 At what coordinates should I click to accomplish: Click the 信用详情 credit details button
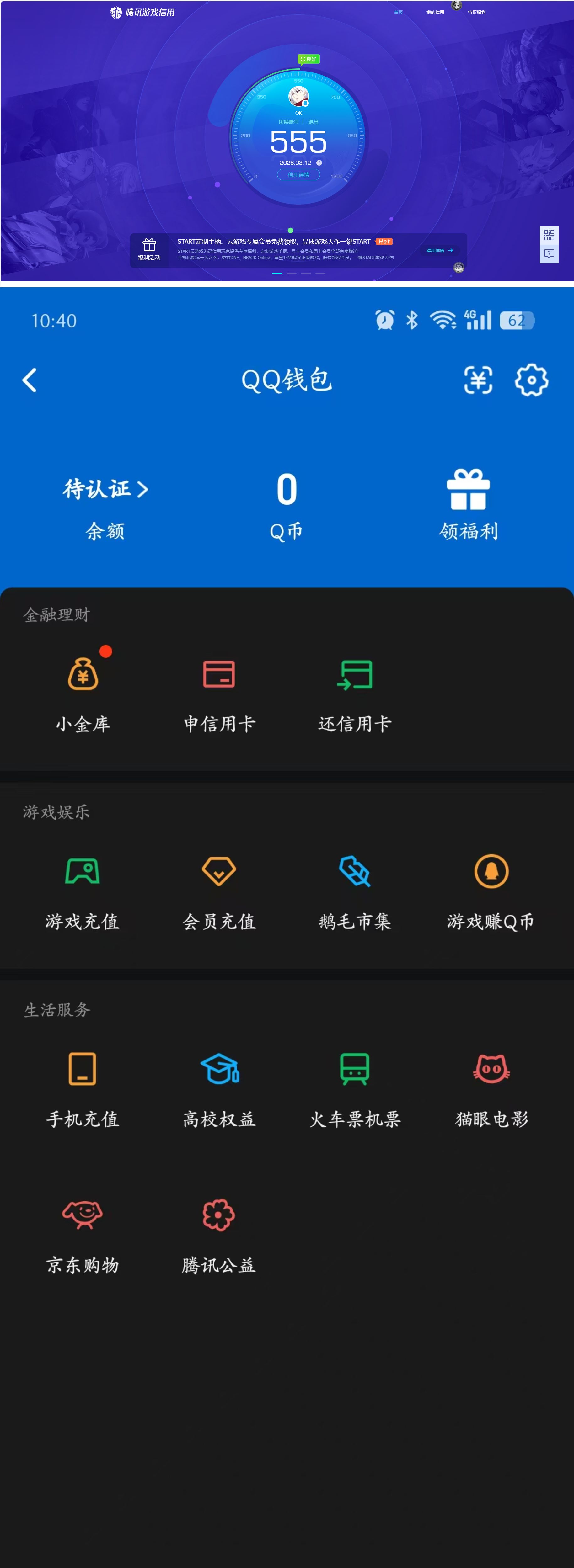(298, 175)
